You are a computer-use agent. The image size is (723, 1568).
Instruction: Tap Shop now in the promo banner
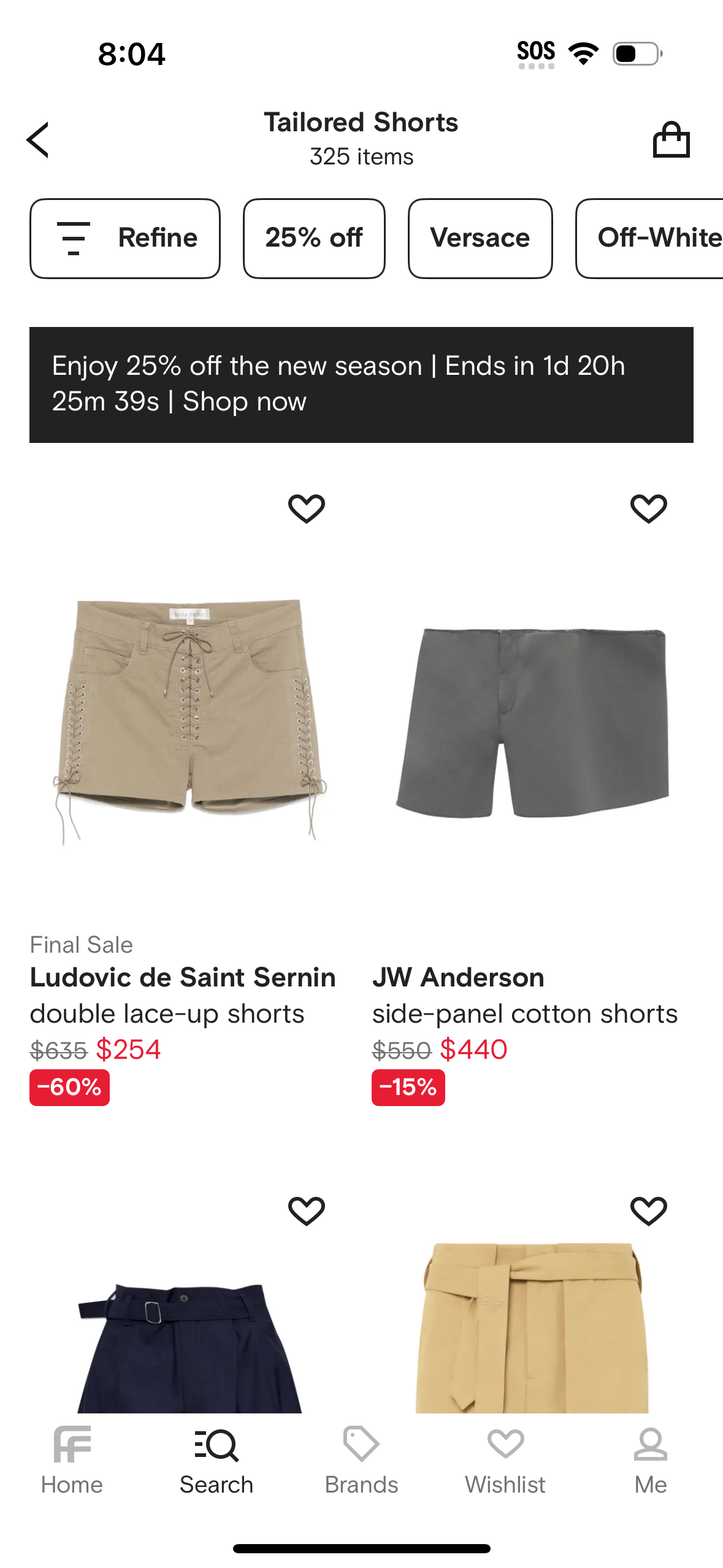pos(244,402)
